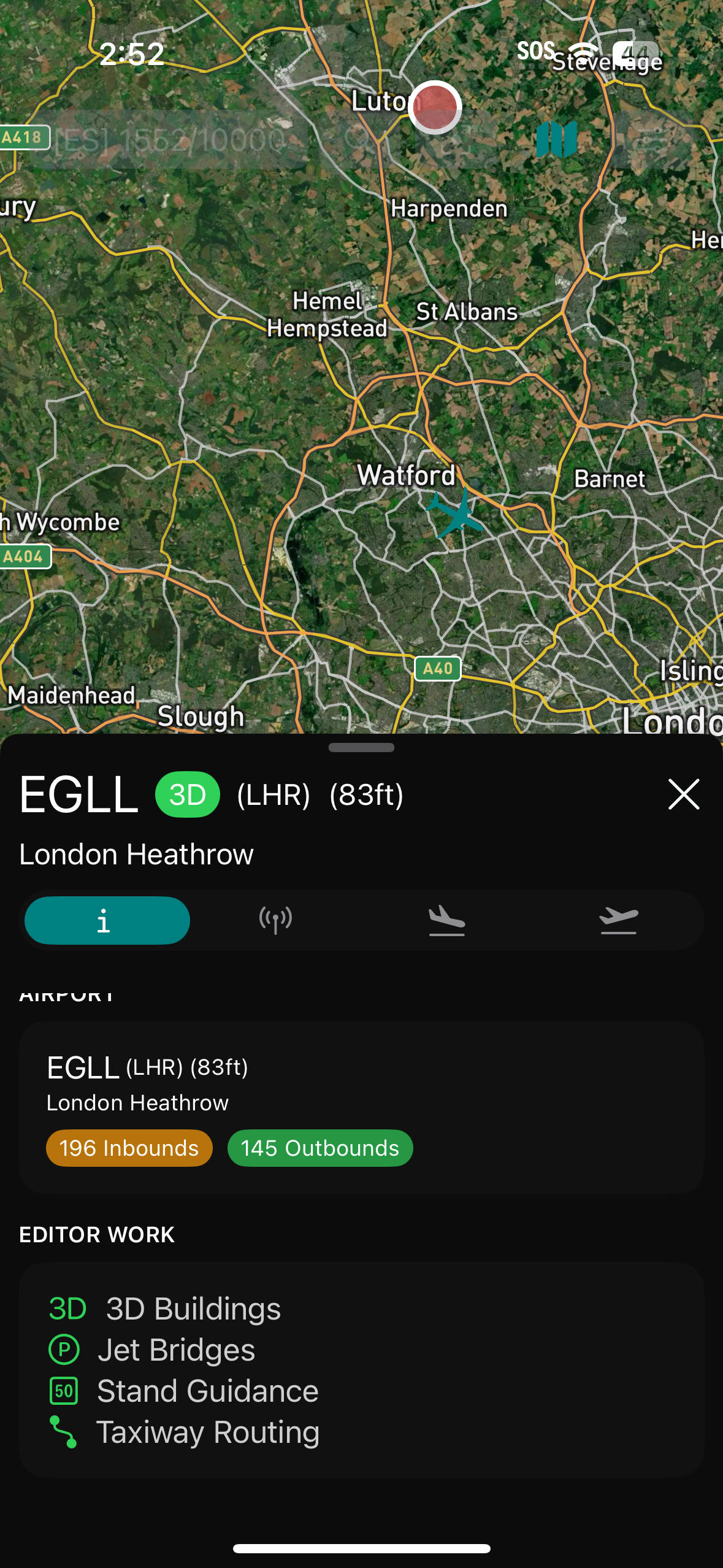Show the arrivals tab
Image resolution: width=723 pixels, height=1568 pixels.
[x=446, y=920]
